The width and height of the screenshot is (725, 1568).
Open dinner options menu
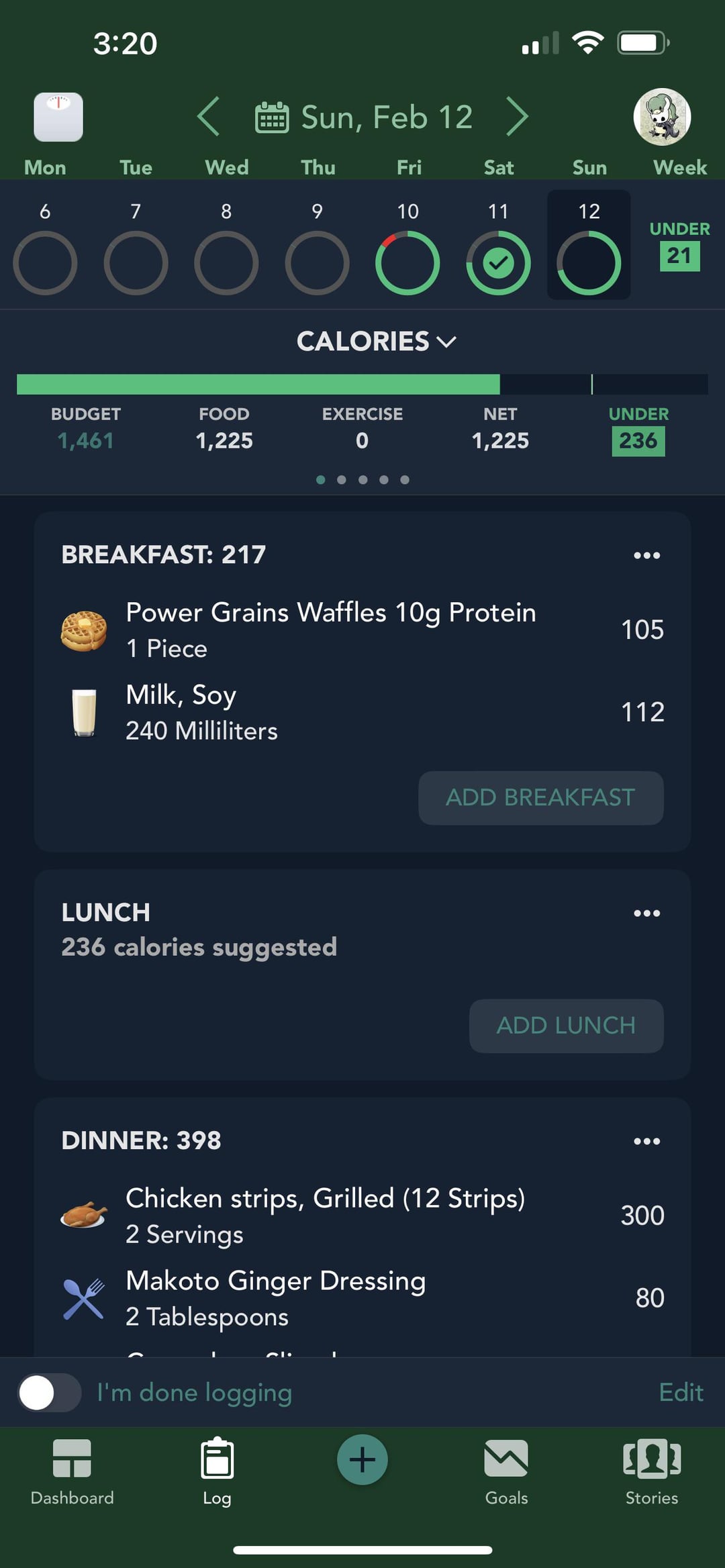(646, 1141)
